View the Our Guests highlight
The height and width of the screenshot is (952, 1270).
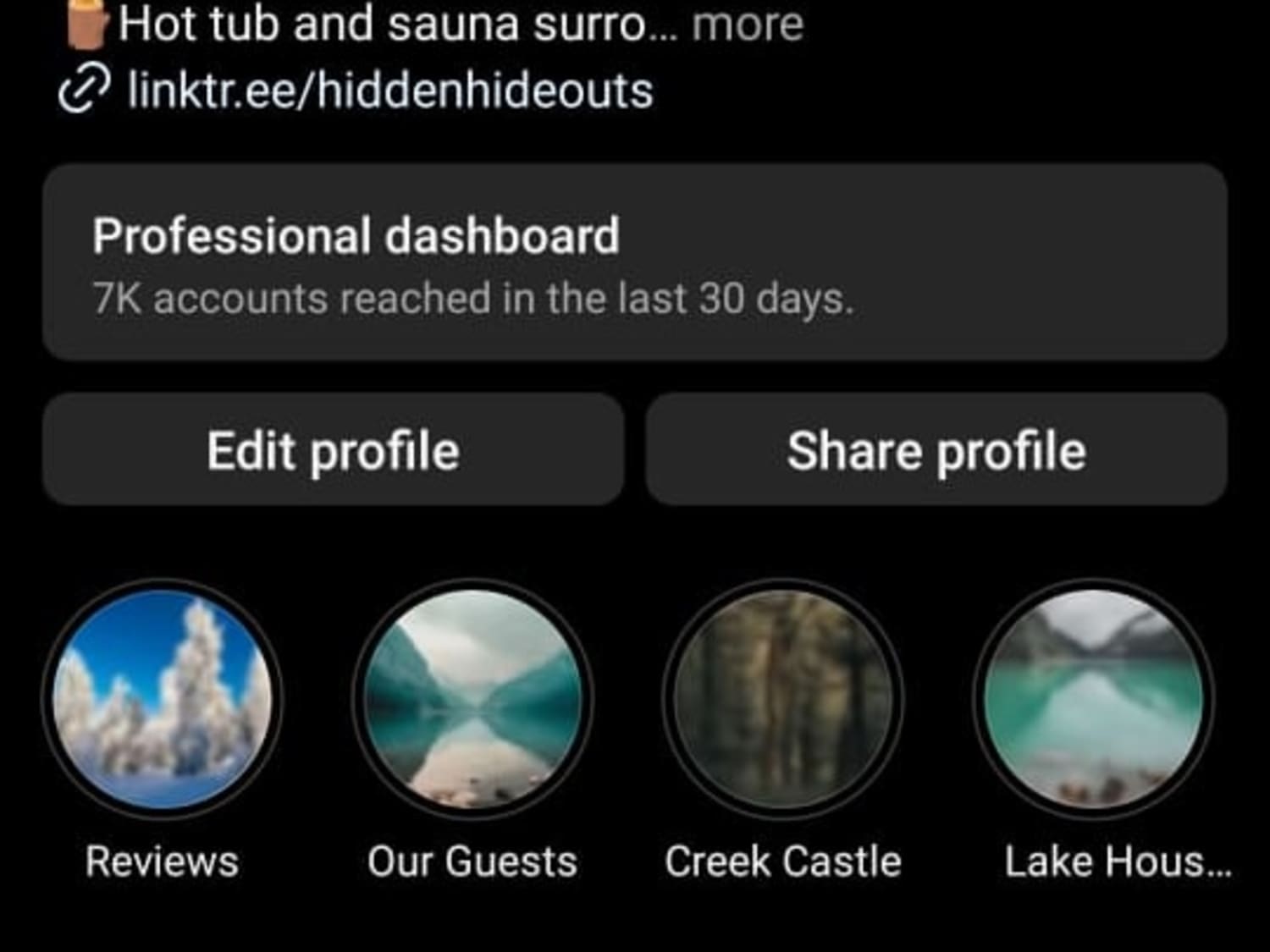point(472,699)
